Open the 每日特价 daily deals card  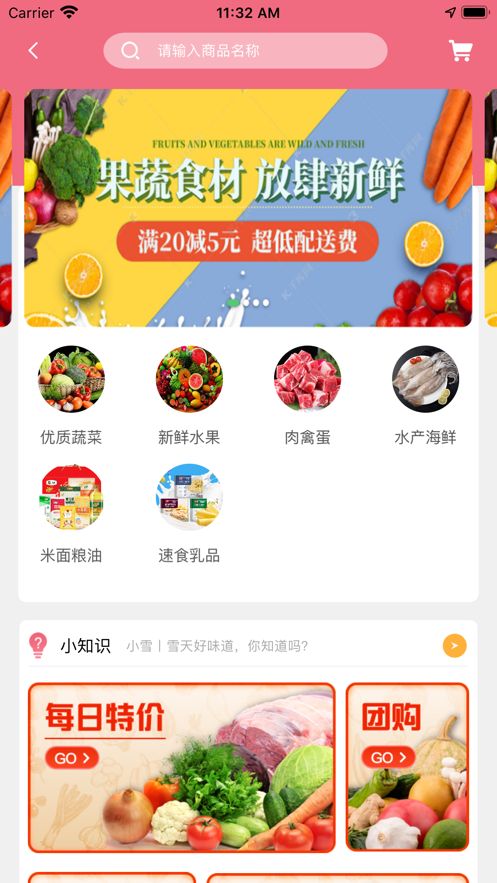pos(182,768)
